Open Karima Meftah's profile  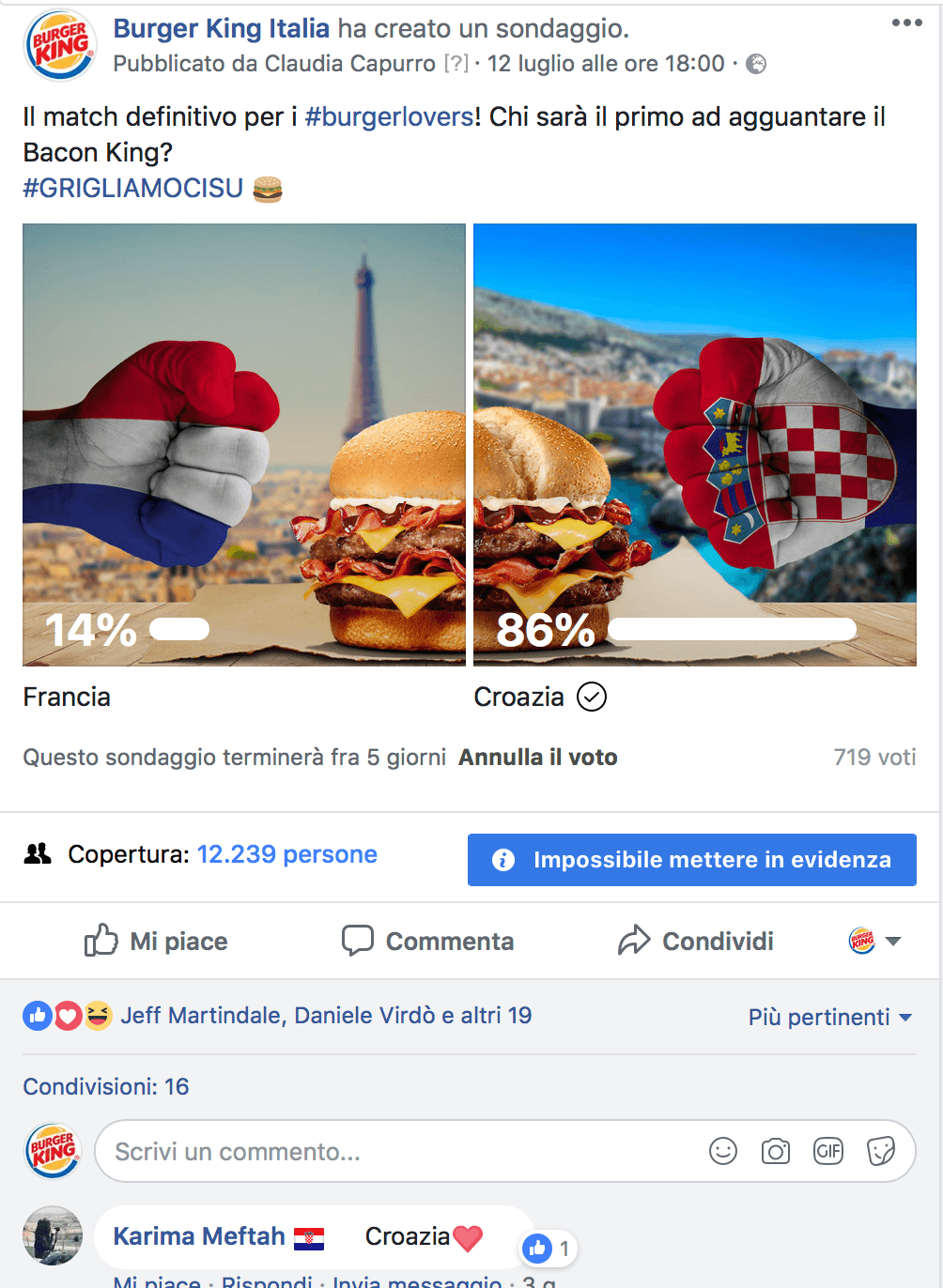[199, 1236]
